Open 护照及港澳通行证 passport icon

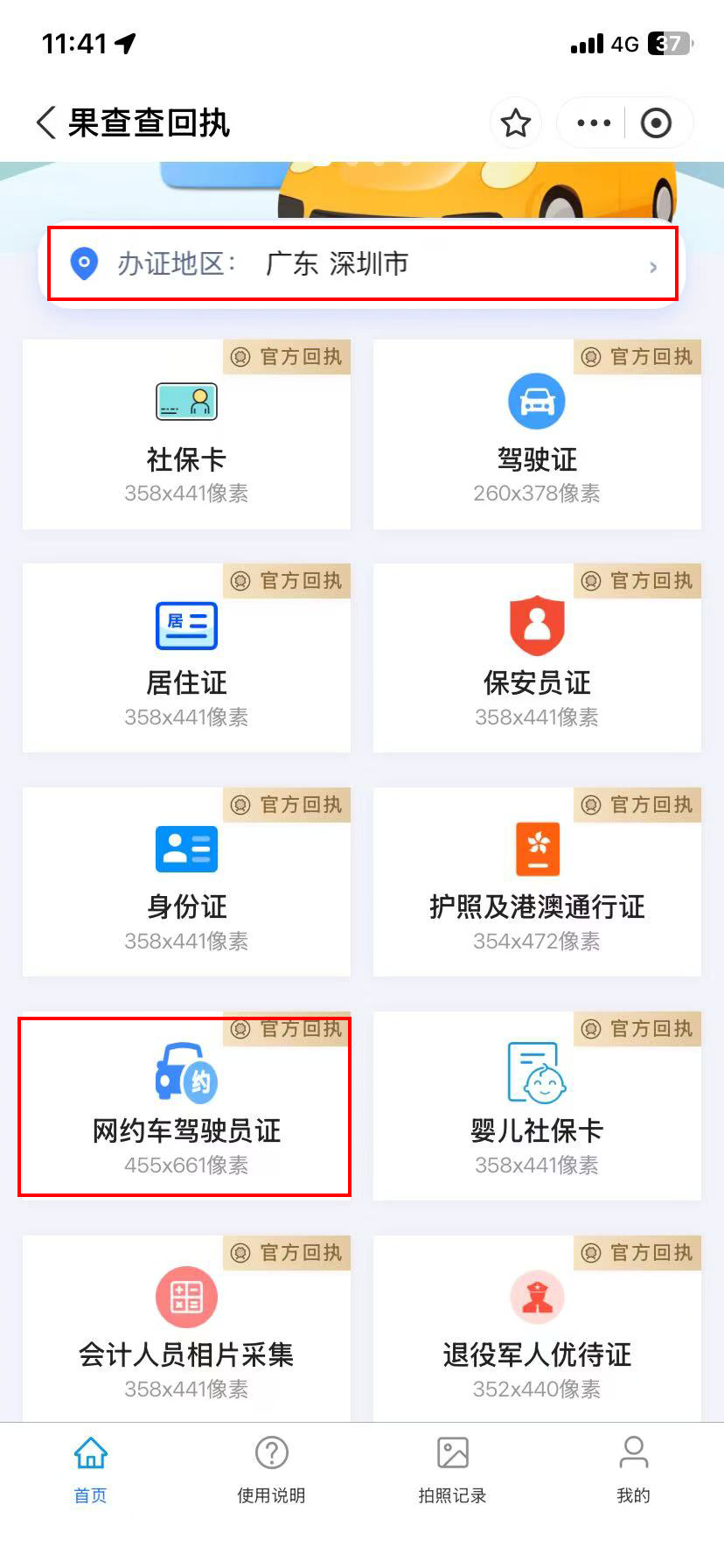tap(536, 849)
